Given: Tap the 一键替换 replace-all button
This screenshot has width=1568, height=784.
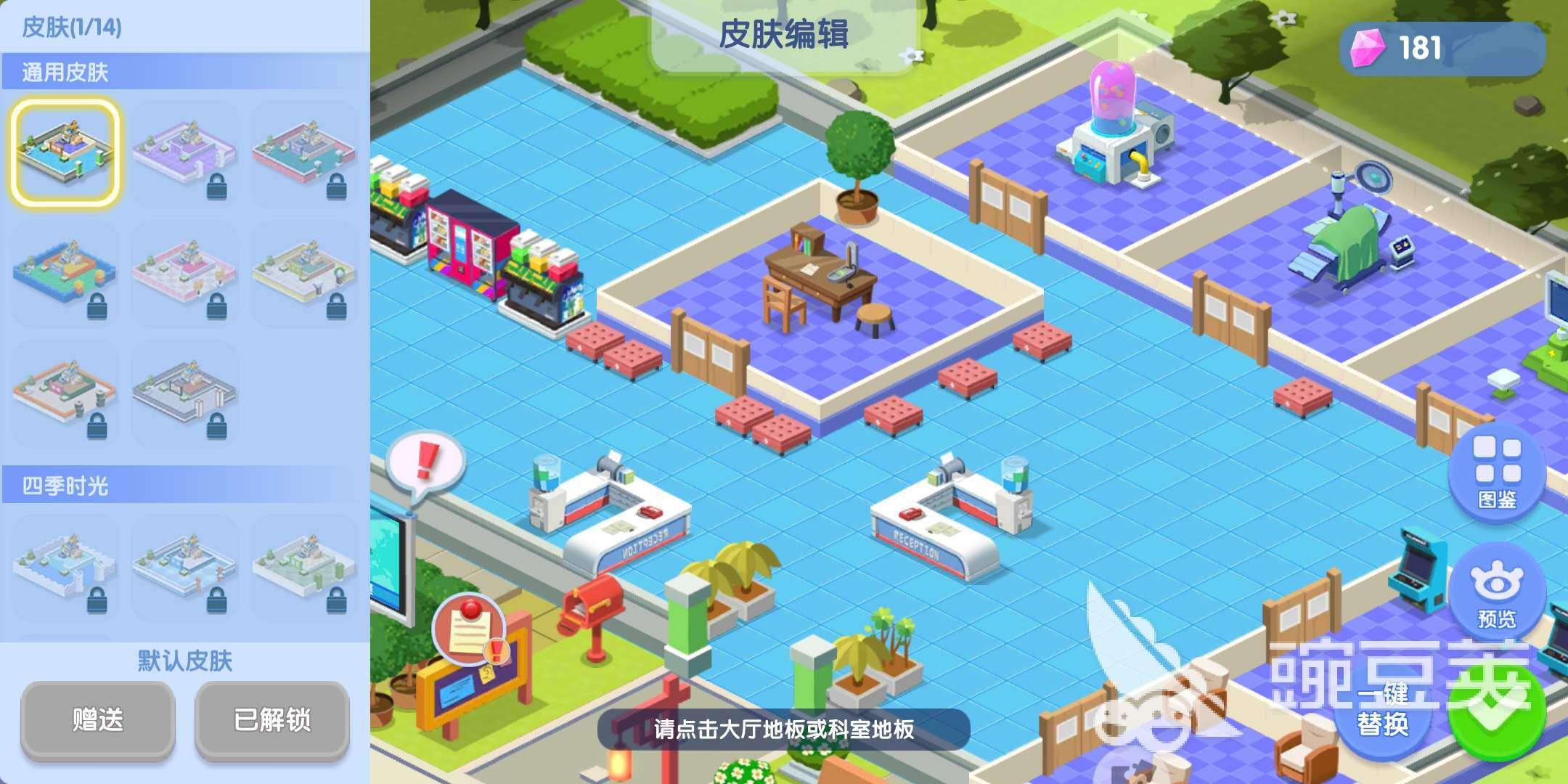Looking at the screenshot, I should [x=1383, y=711].
